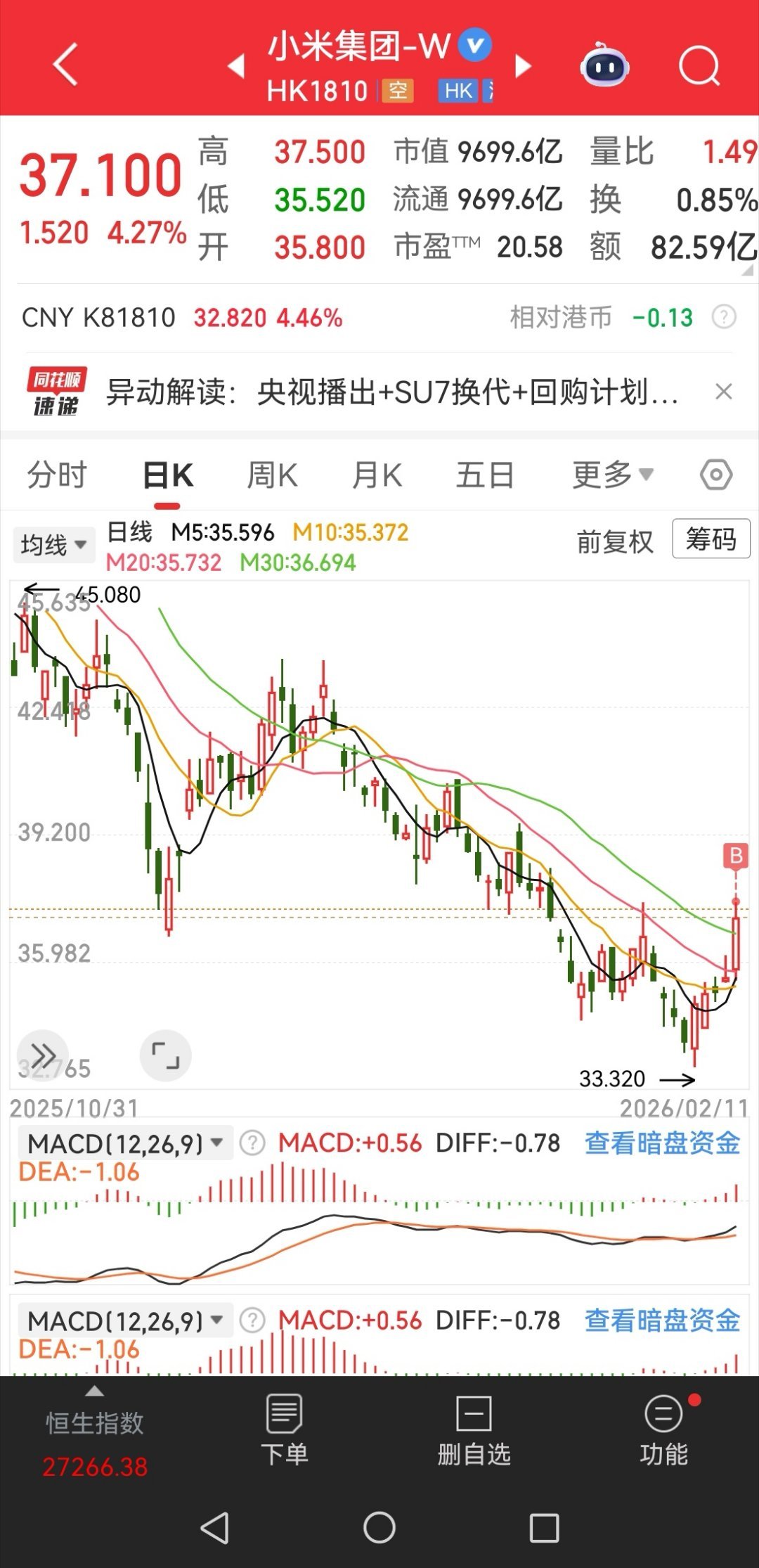The width and height of the screenshot is (759, 1568).
Task: Switch between 前复权 adjustment mode
Action: [x=614, y=541]
